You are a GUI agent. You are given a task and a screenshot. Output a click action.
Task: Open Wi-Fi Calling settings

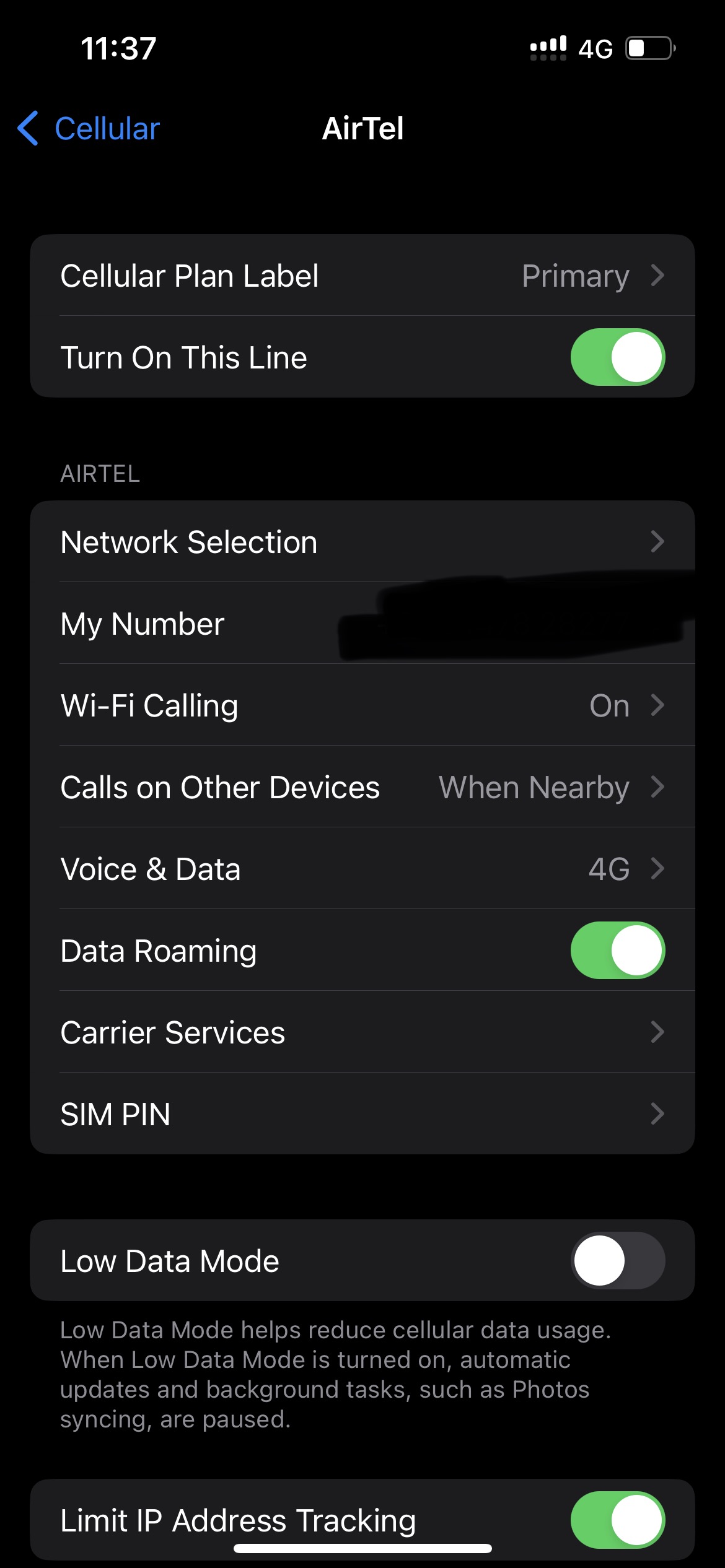tap(362, 705)
